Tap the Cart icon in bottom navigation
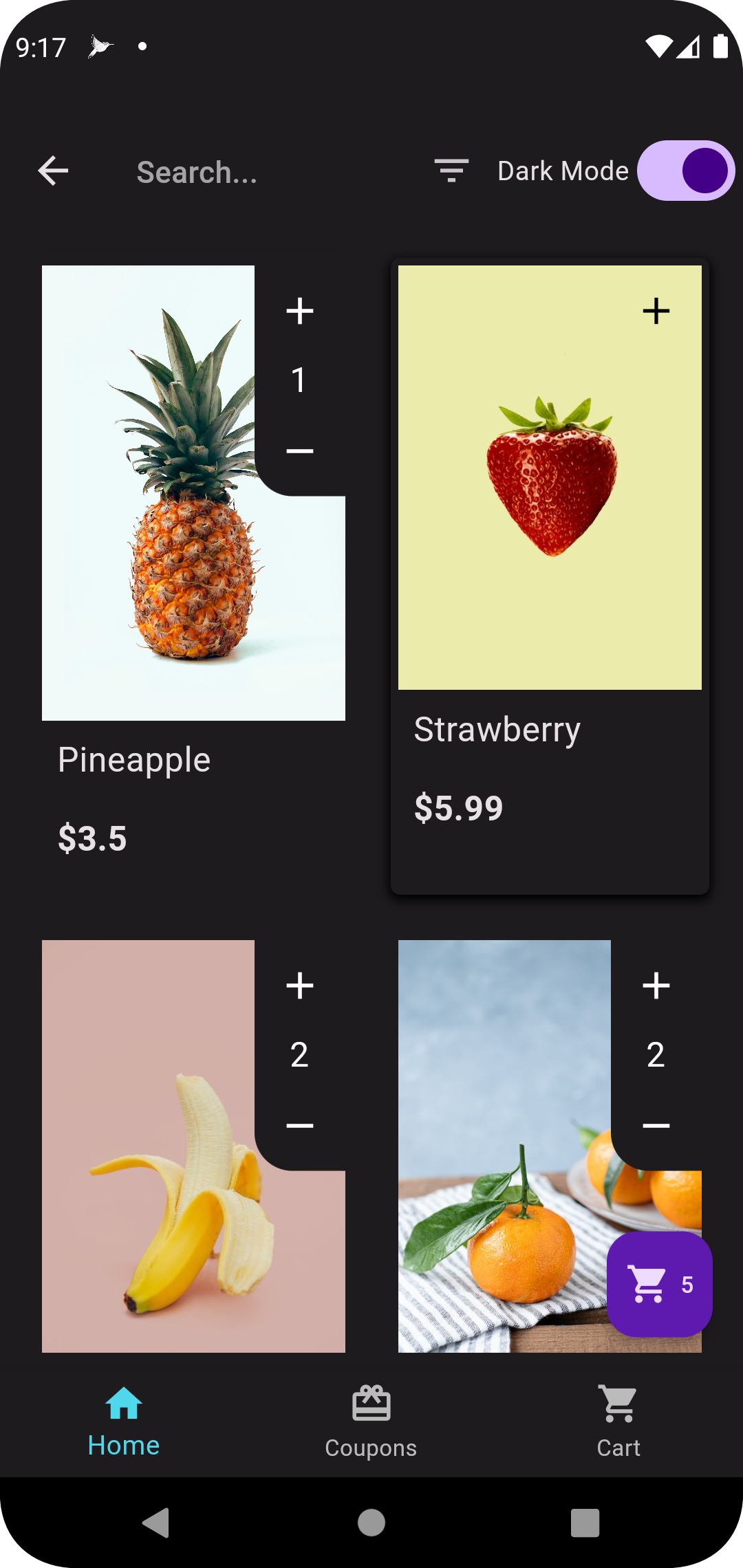Image resolution: width=743 pixels, height=1568 pixels. coord(618,1403)
